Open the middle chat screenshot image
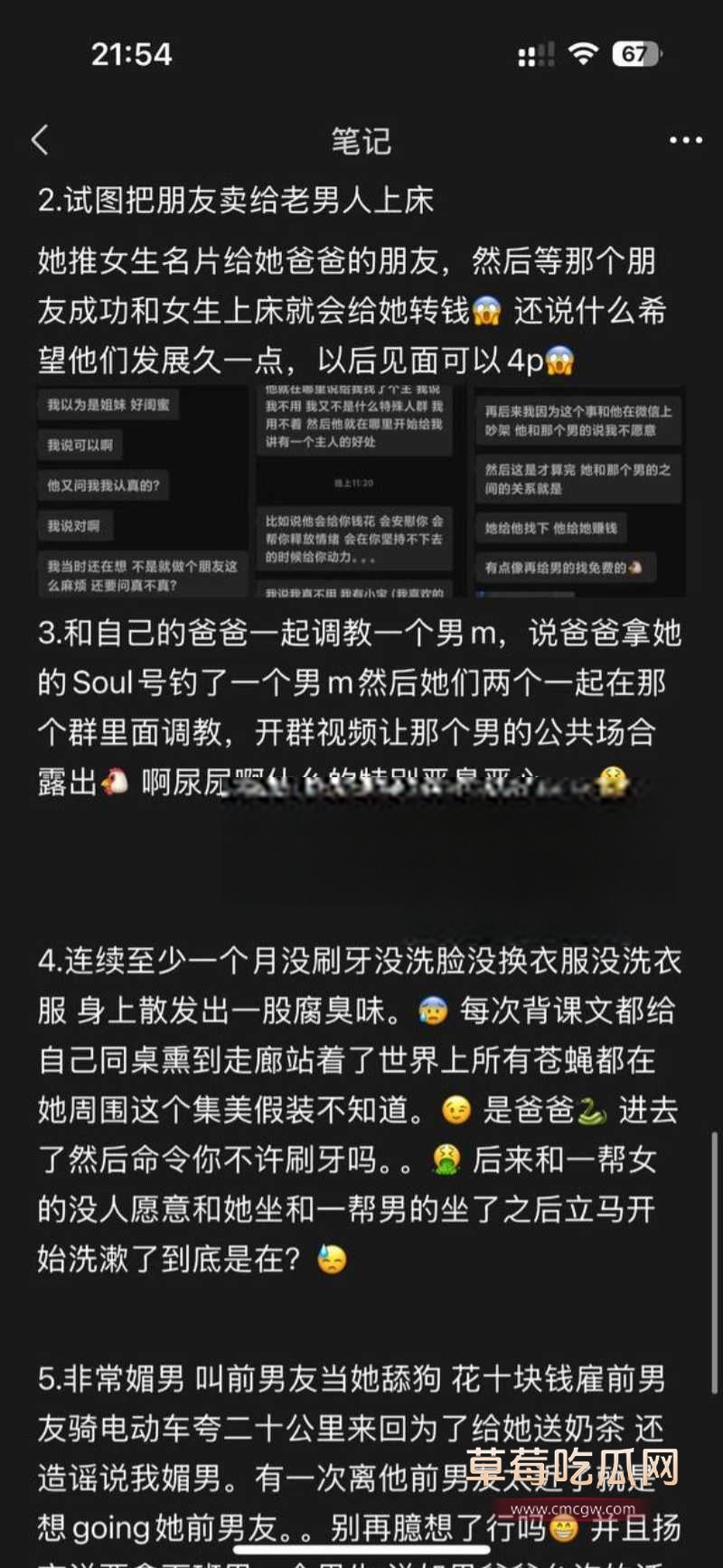This screenshot has width=723, height=1568. click(355, 491)
